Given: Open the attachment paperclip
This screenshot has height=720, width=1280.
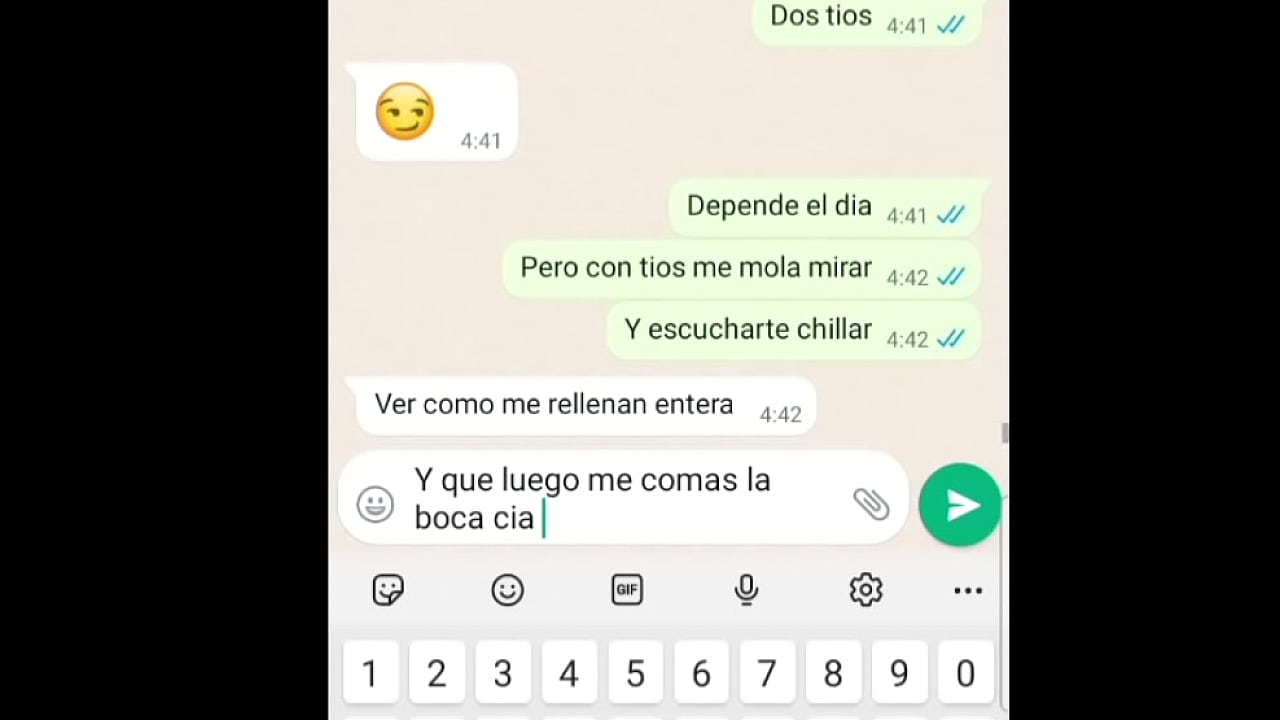Looking at the screenshot, I should pyautogui.click(x=871, y=504).
